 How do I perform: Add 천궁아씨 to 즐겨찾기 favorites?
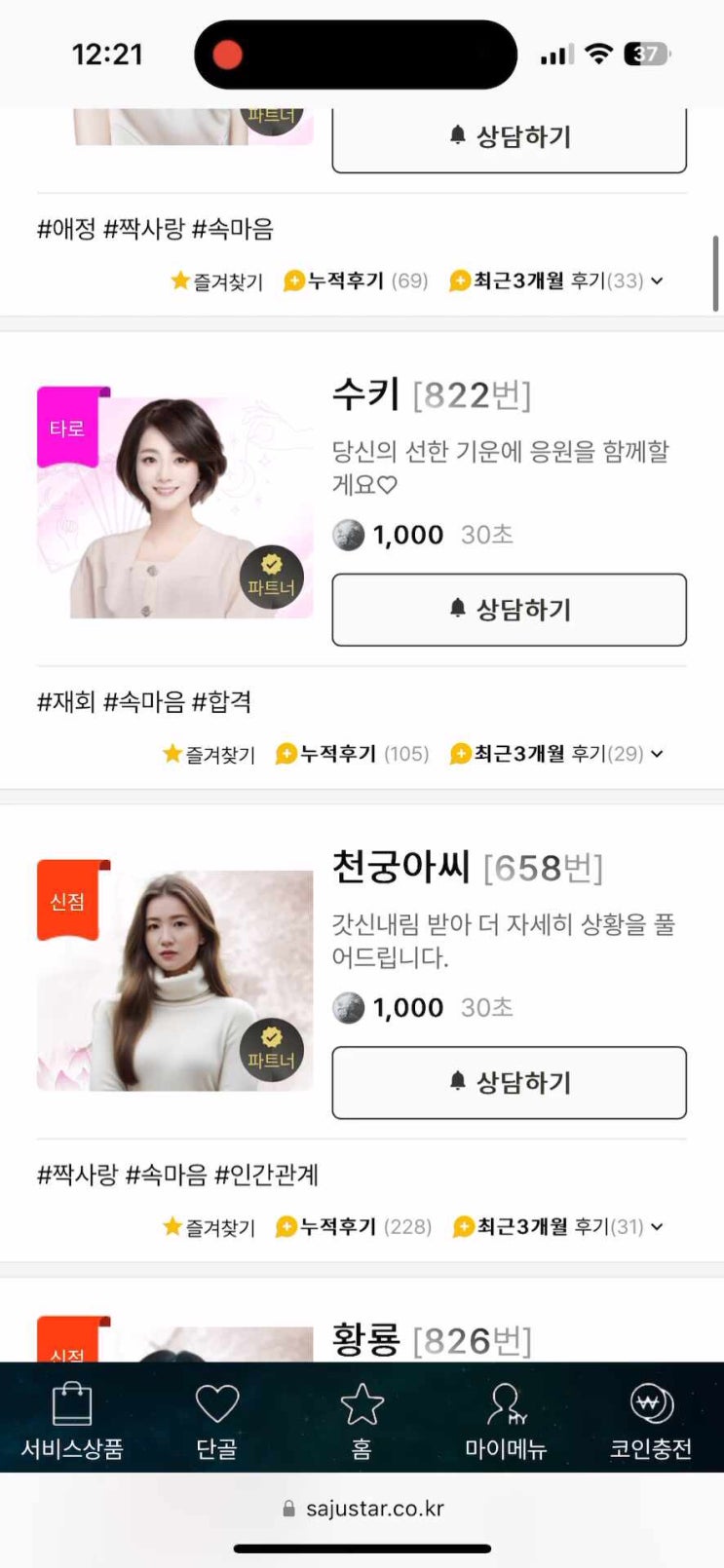coord(210,1227)
